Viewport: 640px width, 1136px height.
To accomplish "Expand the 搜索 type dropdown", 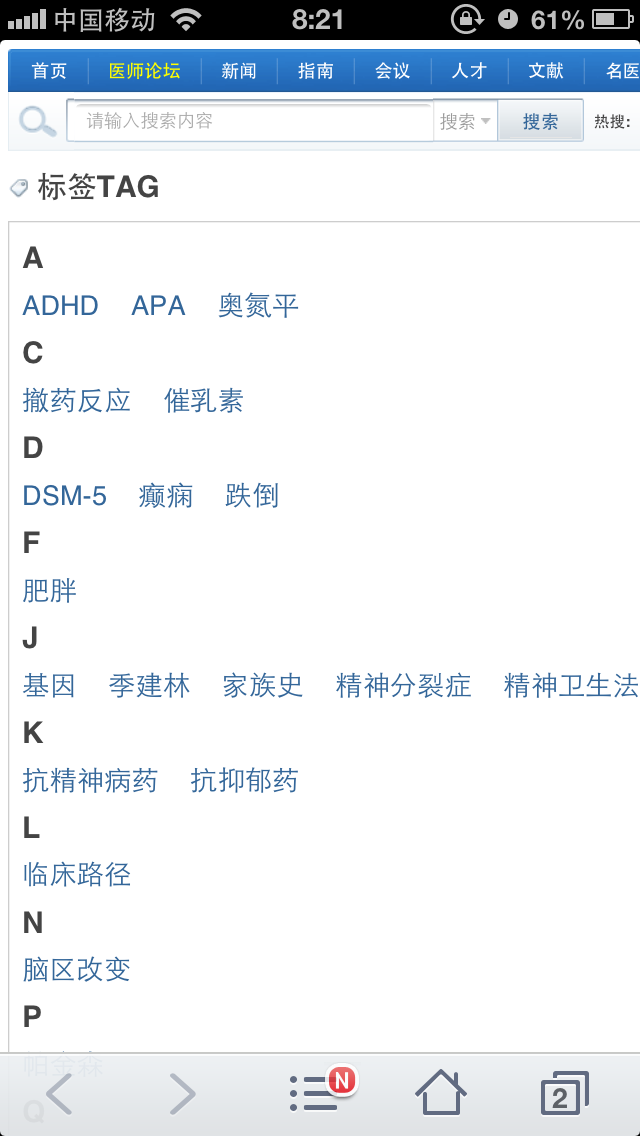I will click(466, 122).
